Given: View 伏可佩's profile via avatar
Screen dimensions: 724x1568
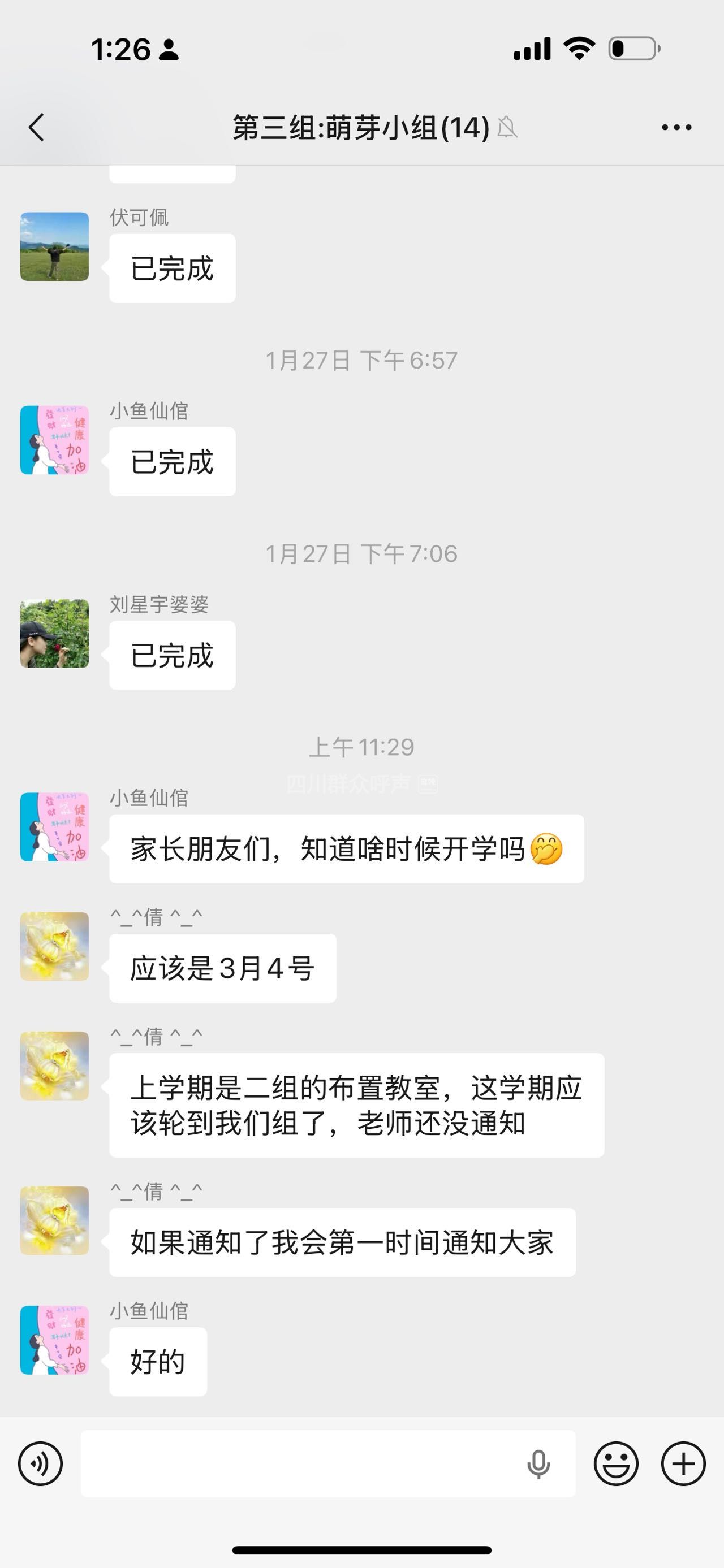Looking at the screenshot, I should 55,246.
